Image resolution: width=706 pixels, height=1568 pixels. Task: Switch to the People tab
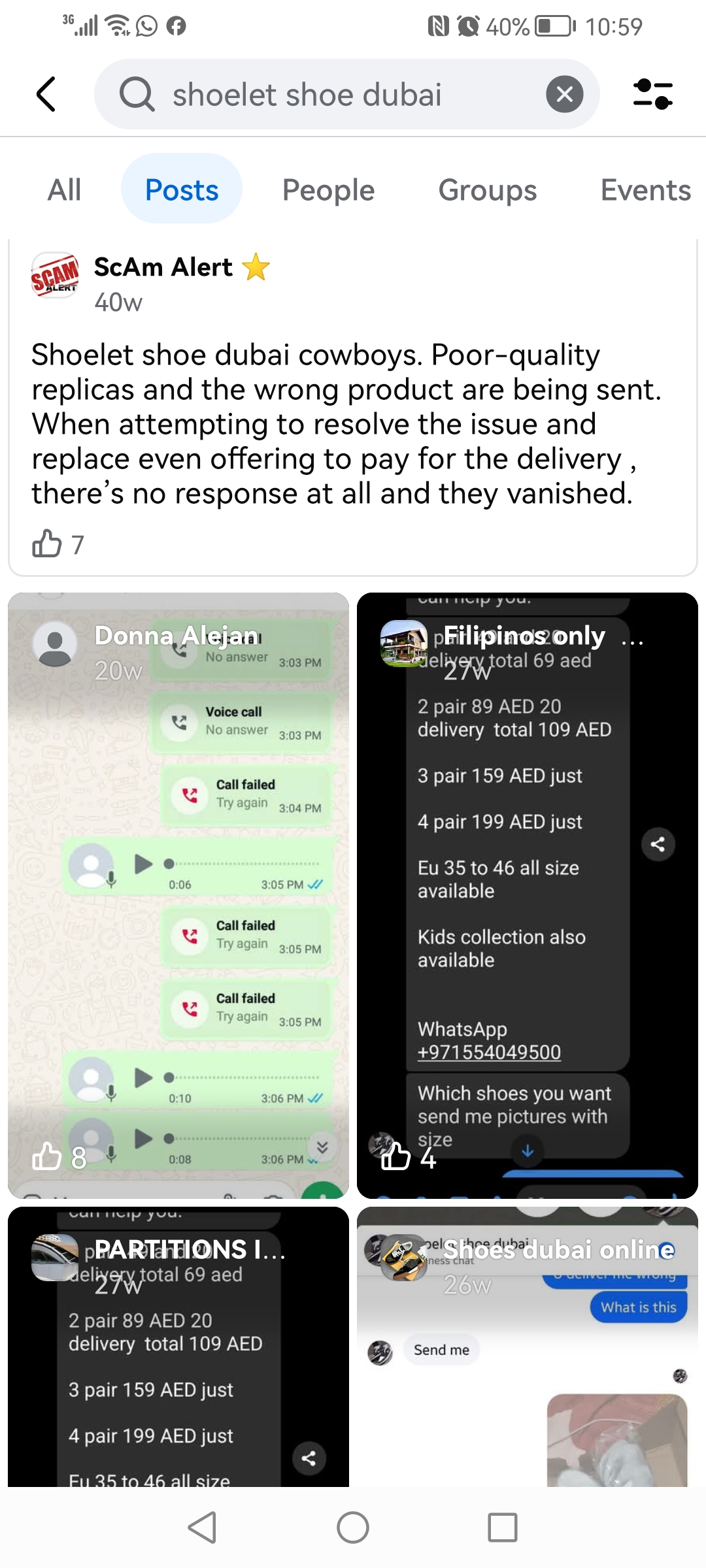(x=328, y=190)
